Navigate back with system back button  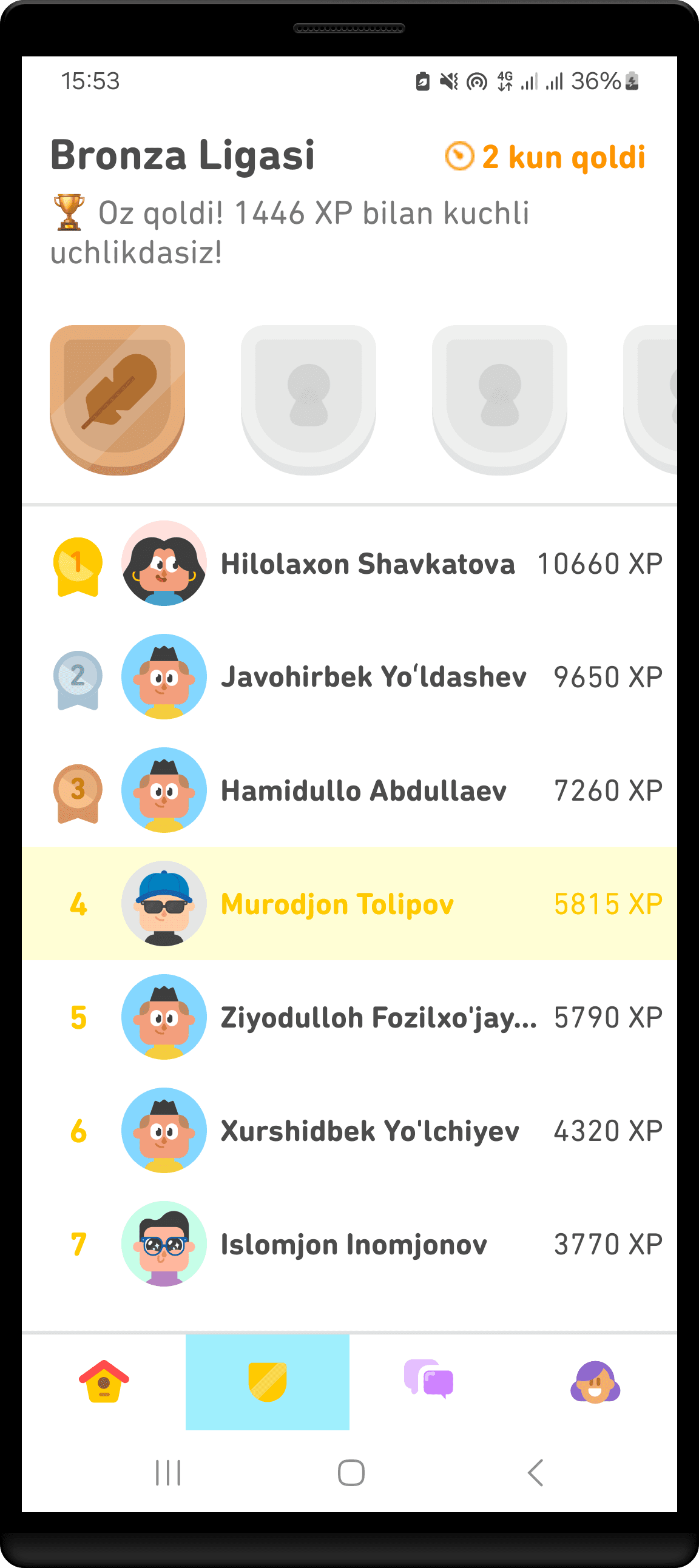click(x=535, y=1473)
